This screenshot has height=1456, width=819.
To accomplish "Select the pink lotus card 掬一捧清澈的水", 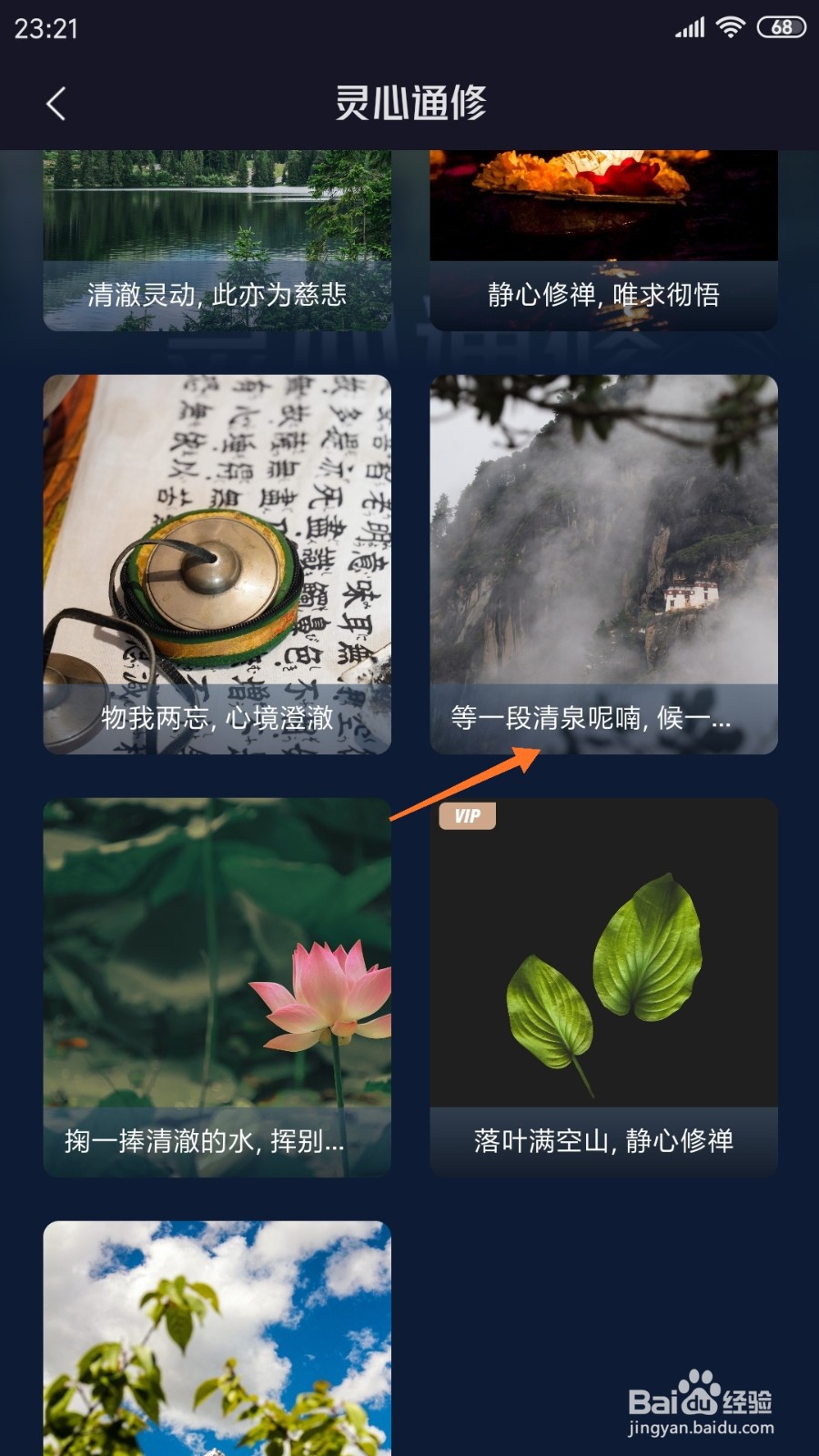I will (217, 974).
